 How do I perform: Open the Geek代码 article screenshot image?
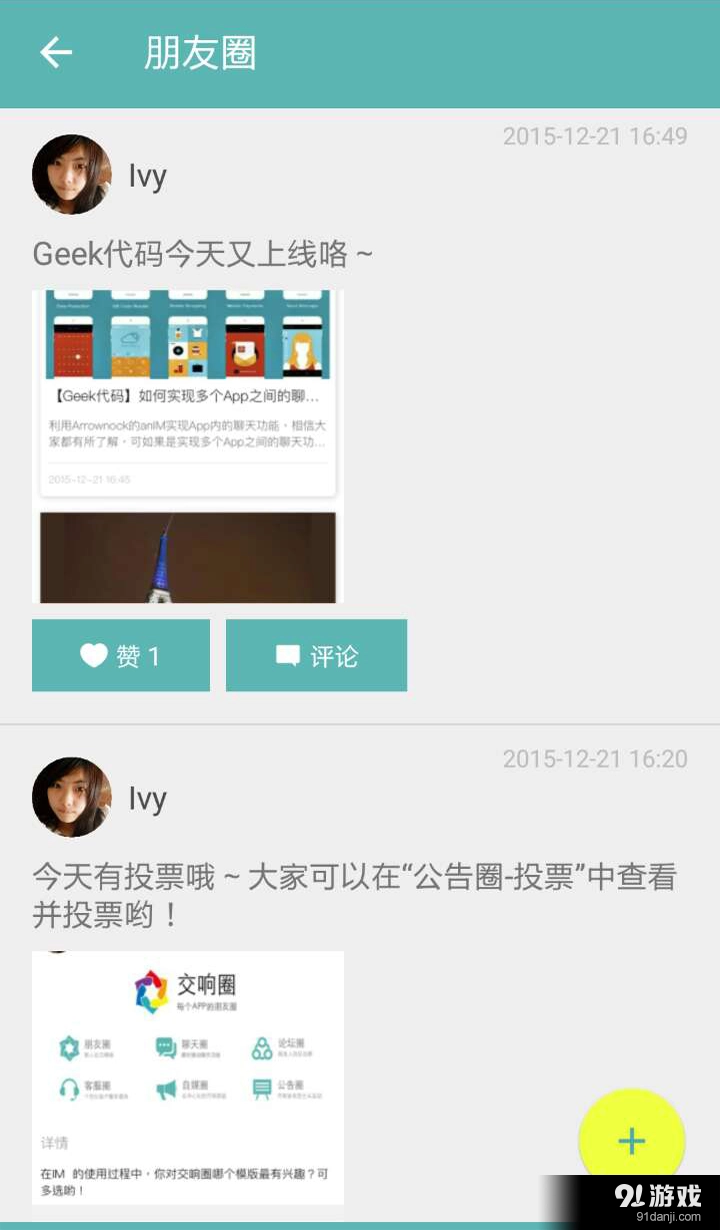pos(188,393)
